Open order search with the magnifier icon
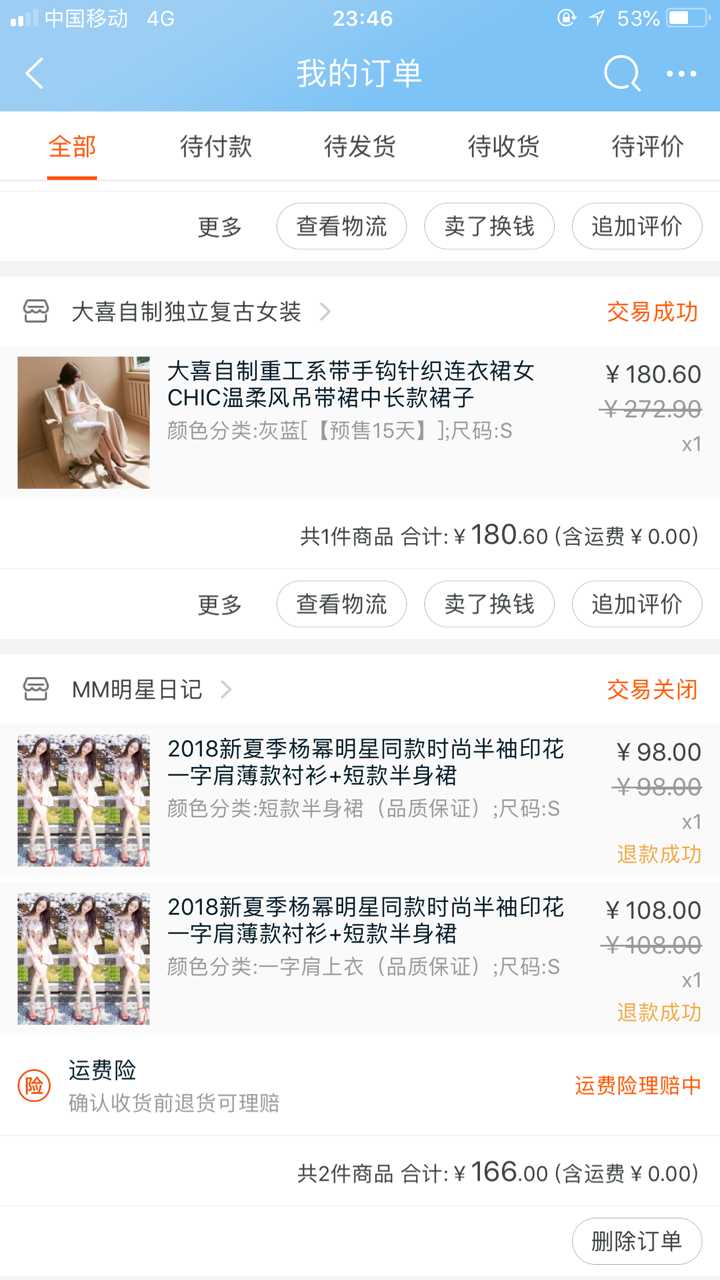This screenshot has width=720, height=1280. [621, 73]
